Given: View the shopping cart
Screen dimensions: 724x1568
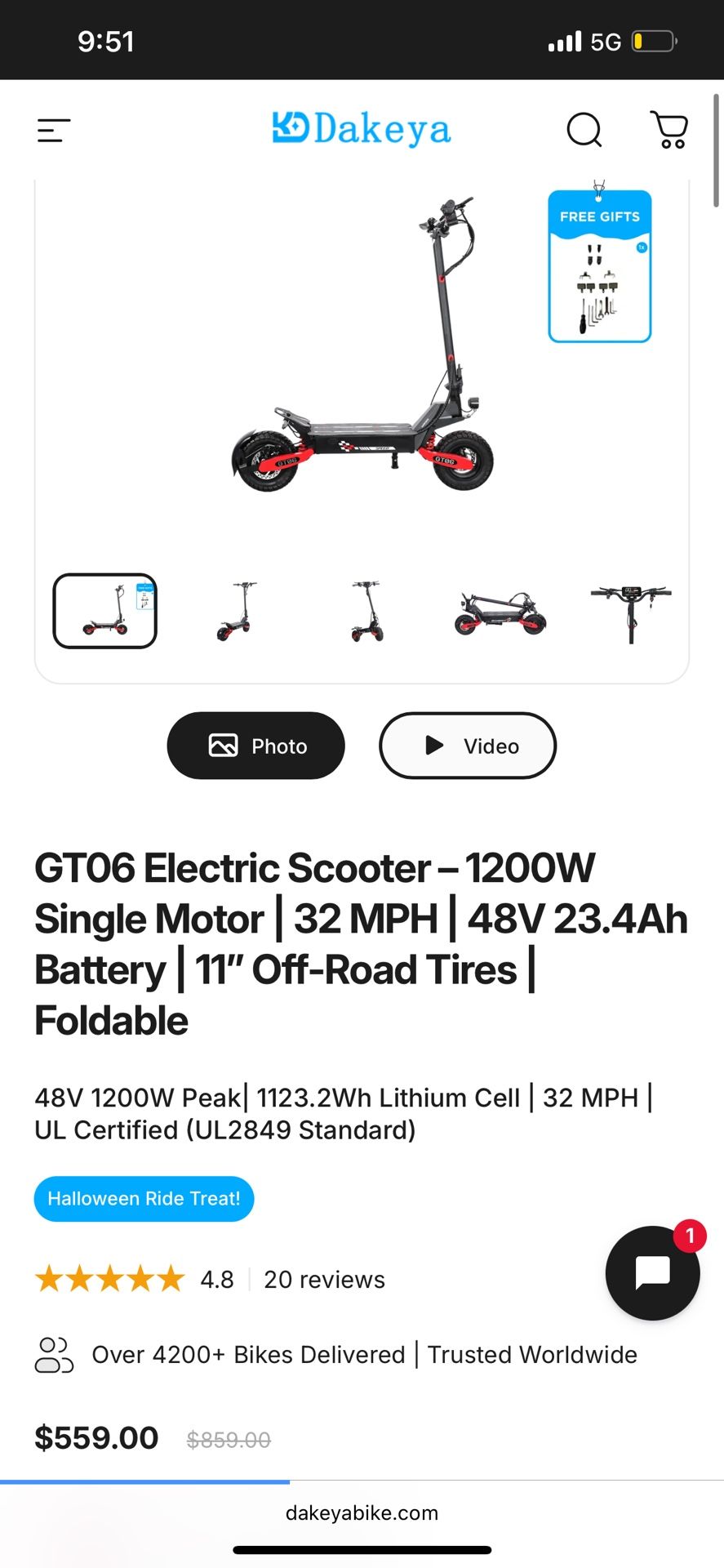Looking at the screenshot, I should pyautogui.click(x=668, y=130).
